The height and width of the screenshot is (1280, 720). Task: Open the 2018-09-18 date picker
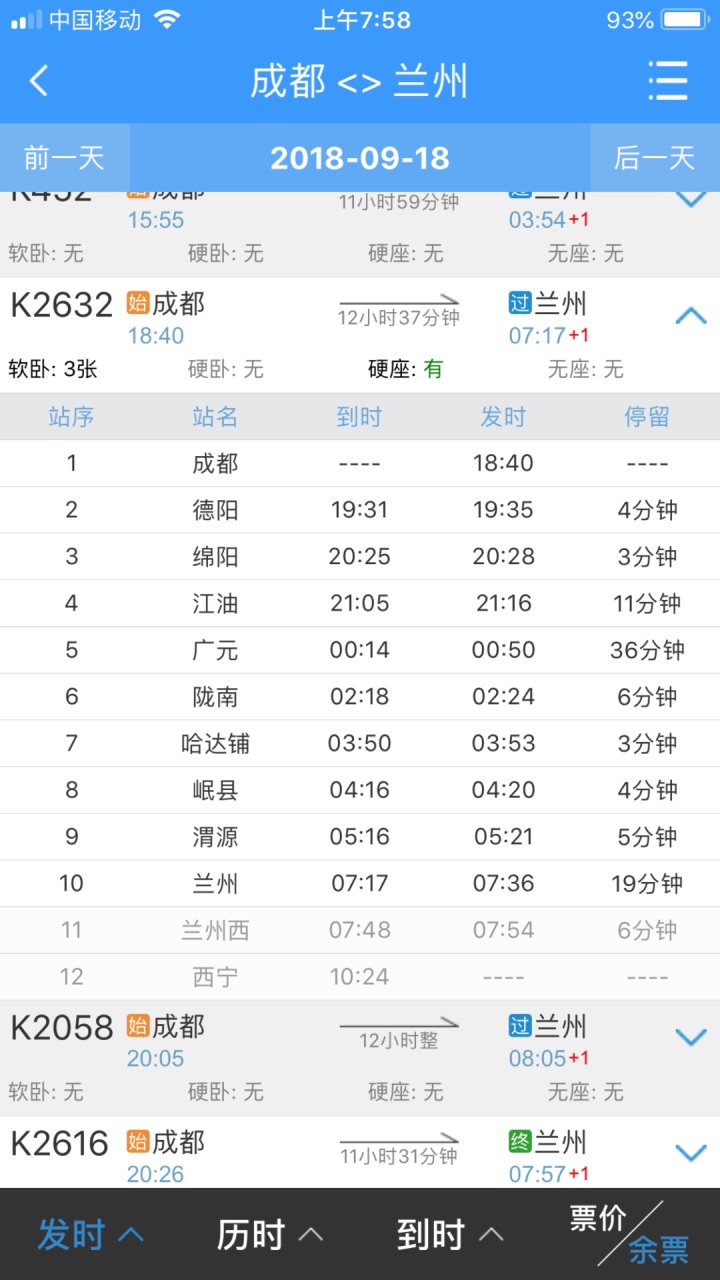pos(360,158)
